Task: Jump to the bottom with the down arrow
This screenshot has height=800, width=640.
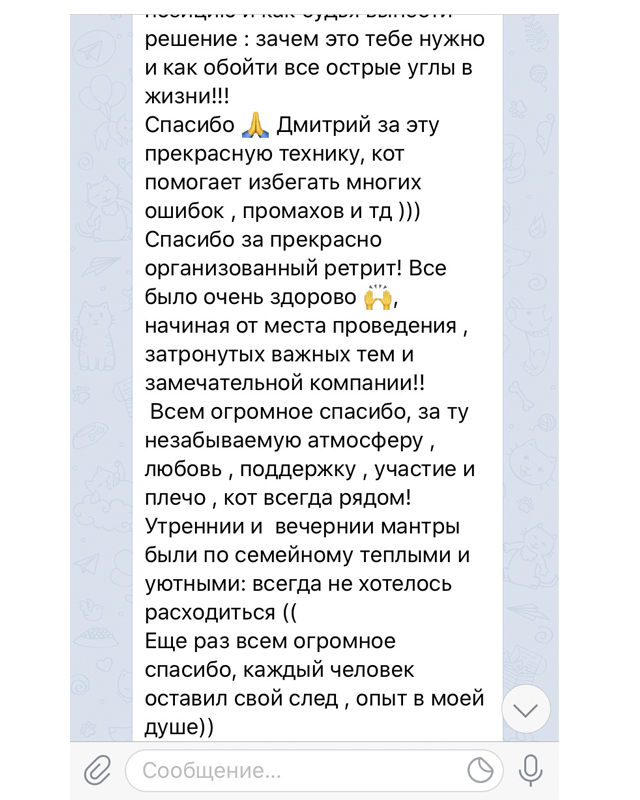Action: (x=526, y=709)
